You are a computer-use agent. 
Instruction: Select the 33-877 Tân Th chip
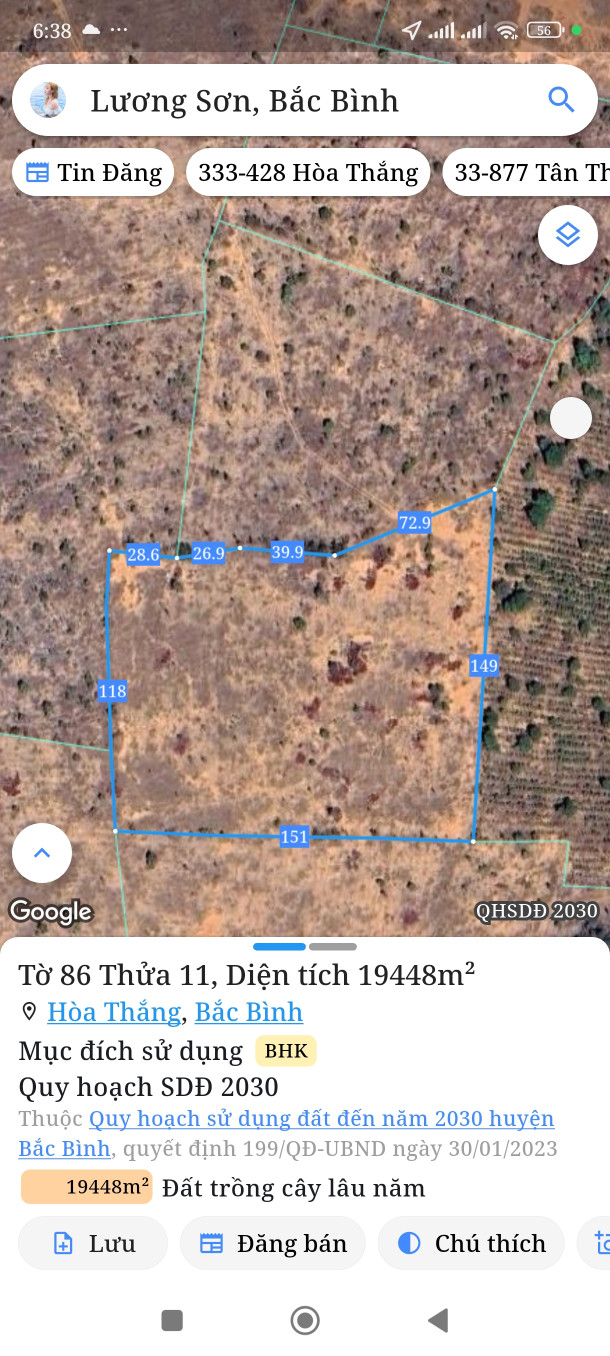coord(530,173)
